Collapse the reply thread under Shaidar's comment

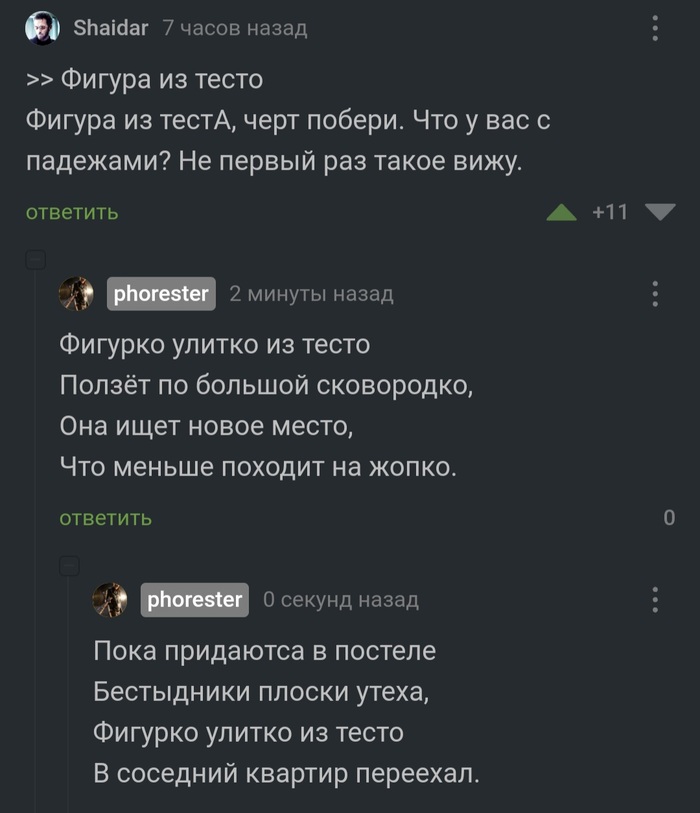36,260
